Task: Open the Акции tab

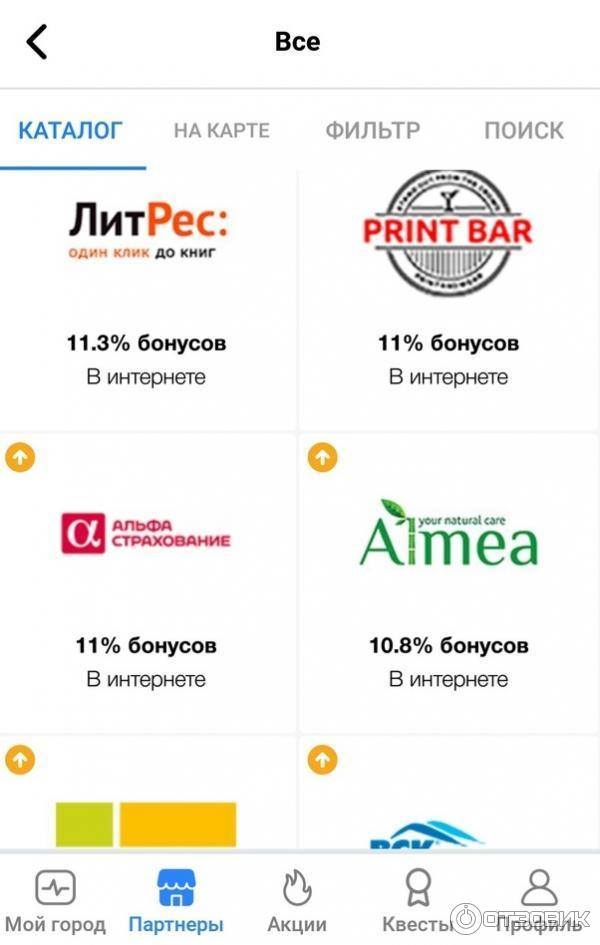Action: [x=297, y=902]
